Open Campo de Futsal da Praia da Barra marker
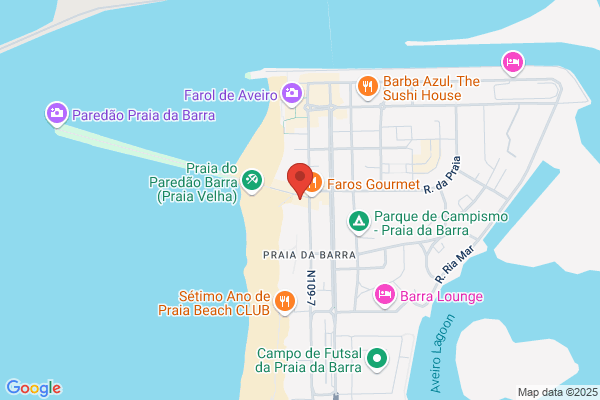The height and width of the screenshot is (400, 600). point(377,359)
